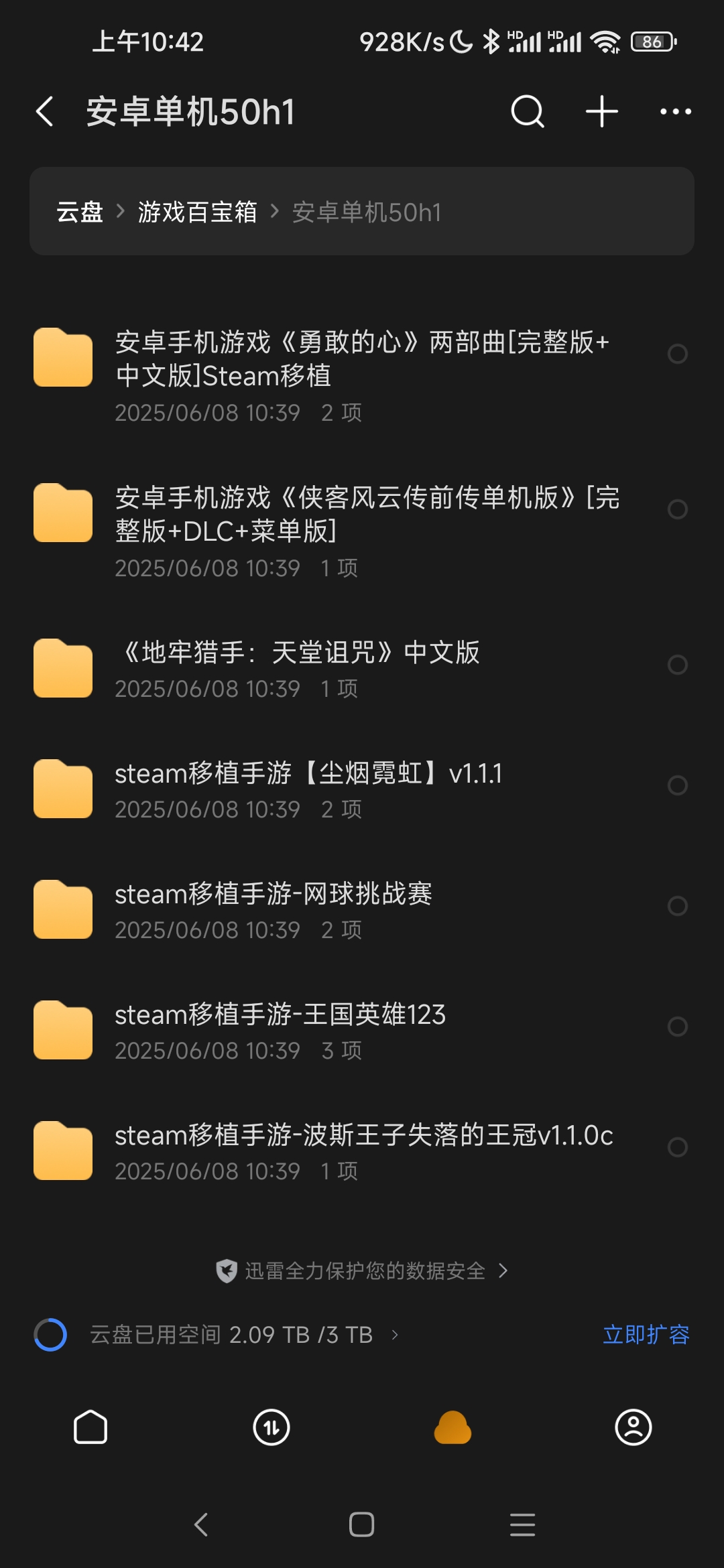Open the three-dot overflow menu
This screenshot has width=724, height=1568.
coord(675,111)
